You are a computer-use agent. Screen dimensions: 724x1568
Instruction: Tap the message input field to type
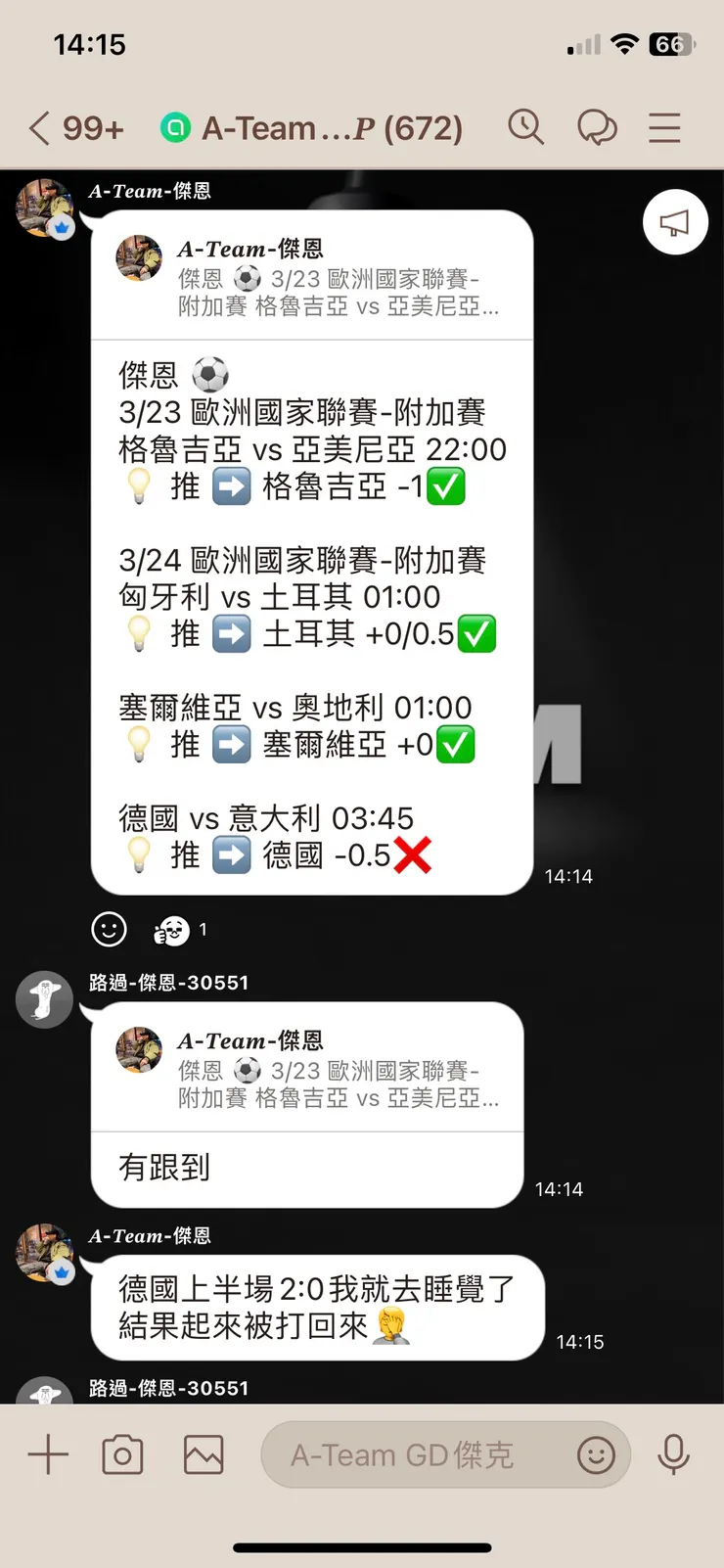point(411,1454)
